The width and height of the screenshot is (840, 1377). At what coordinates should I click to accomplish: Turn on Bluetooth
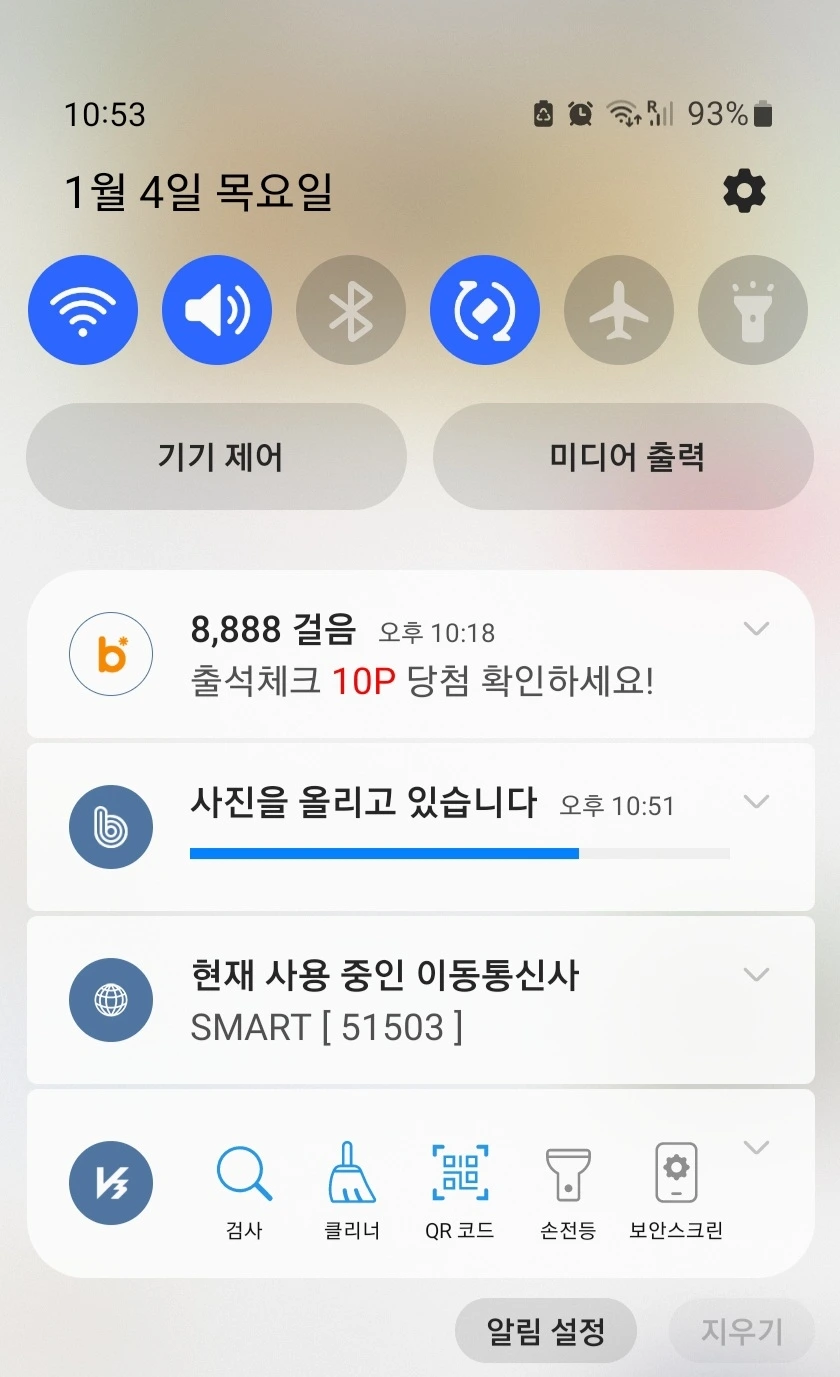click(351, 310)
